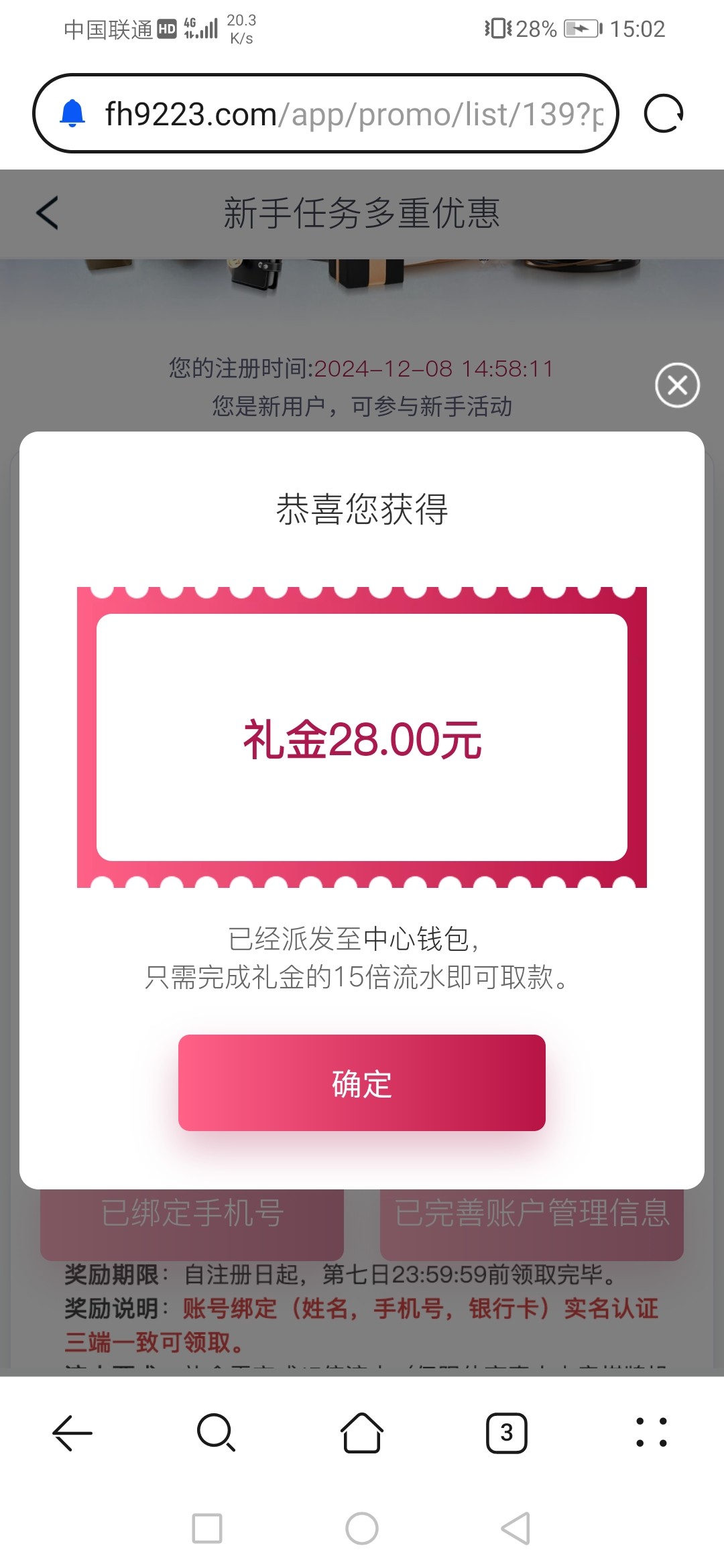Tap the system recent apps square button

[x=207, y=1528]
